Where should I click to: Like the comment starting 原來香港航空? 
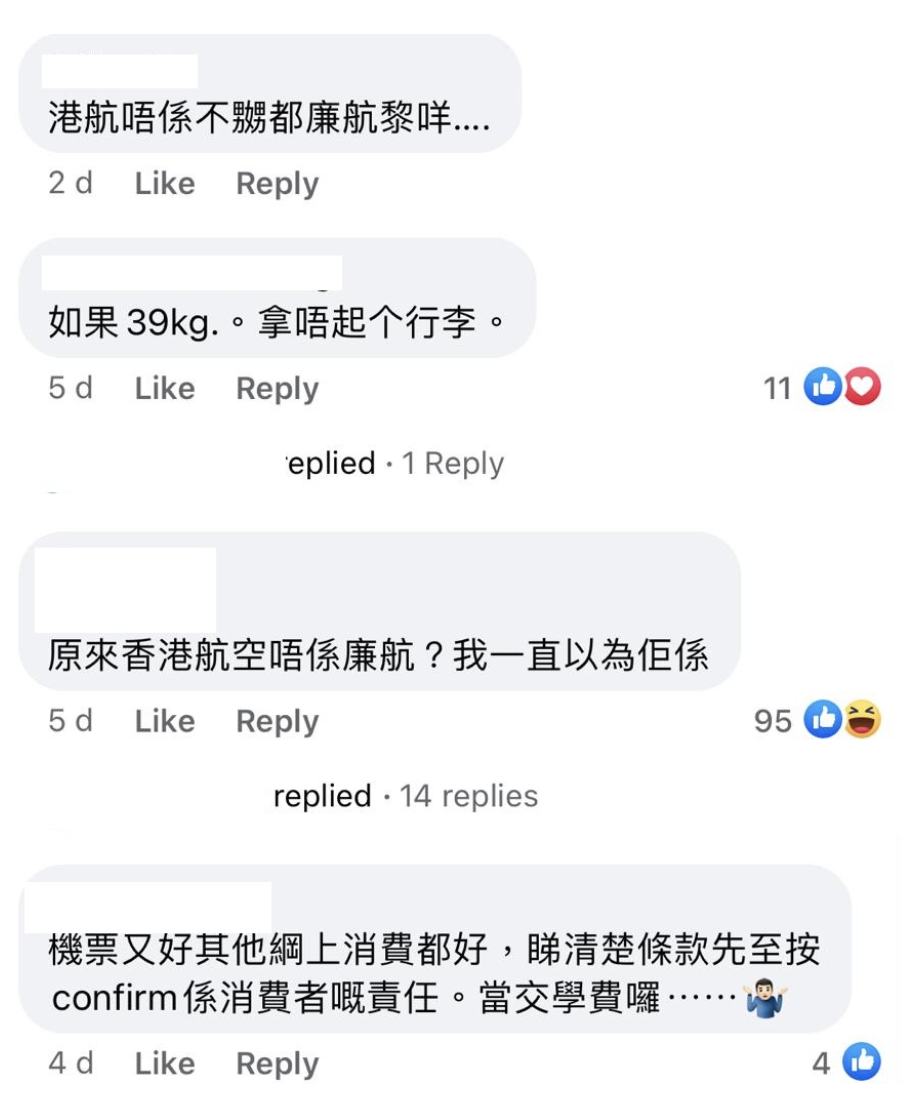(x=164, y=721)
